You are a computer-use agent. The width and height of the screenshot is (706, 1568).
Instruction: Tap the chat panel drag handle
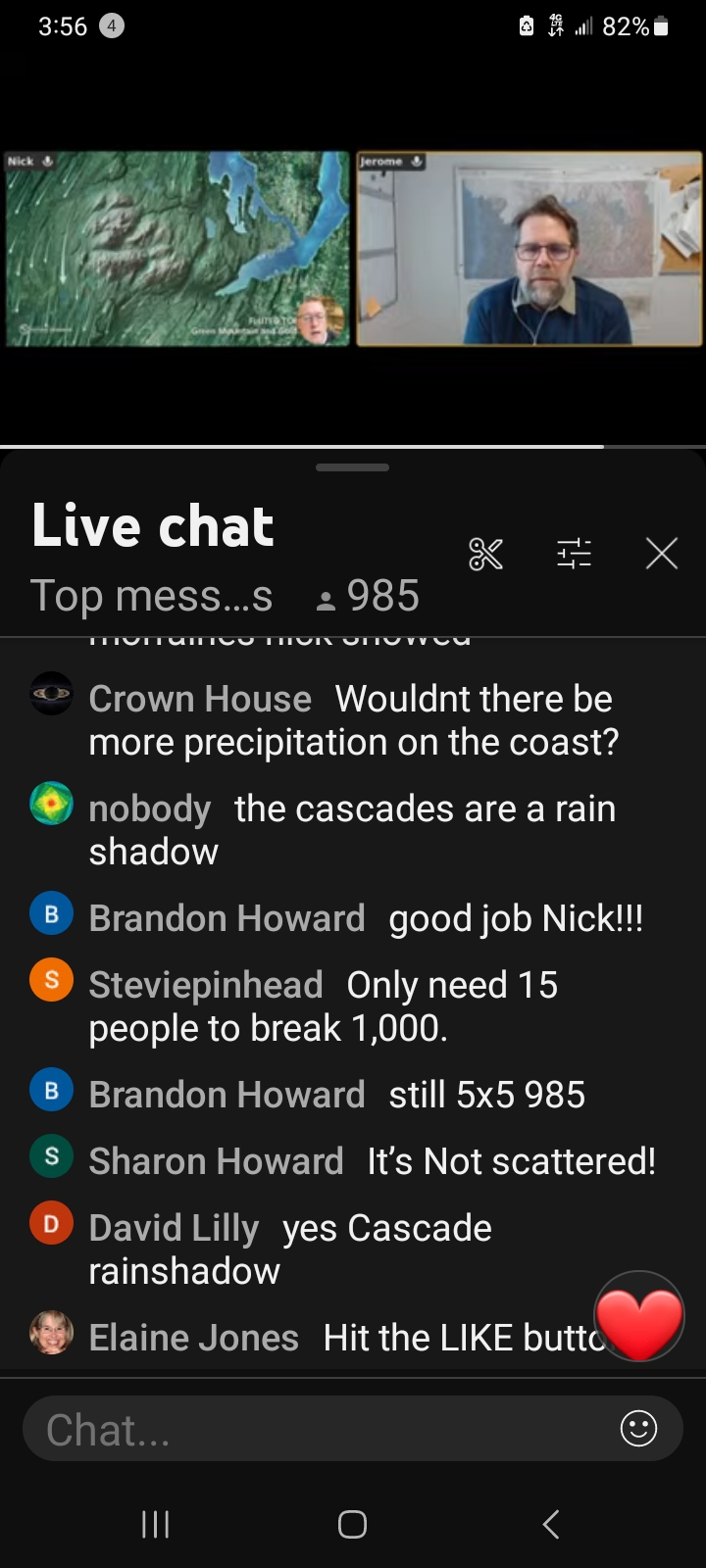coord(353,467)
